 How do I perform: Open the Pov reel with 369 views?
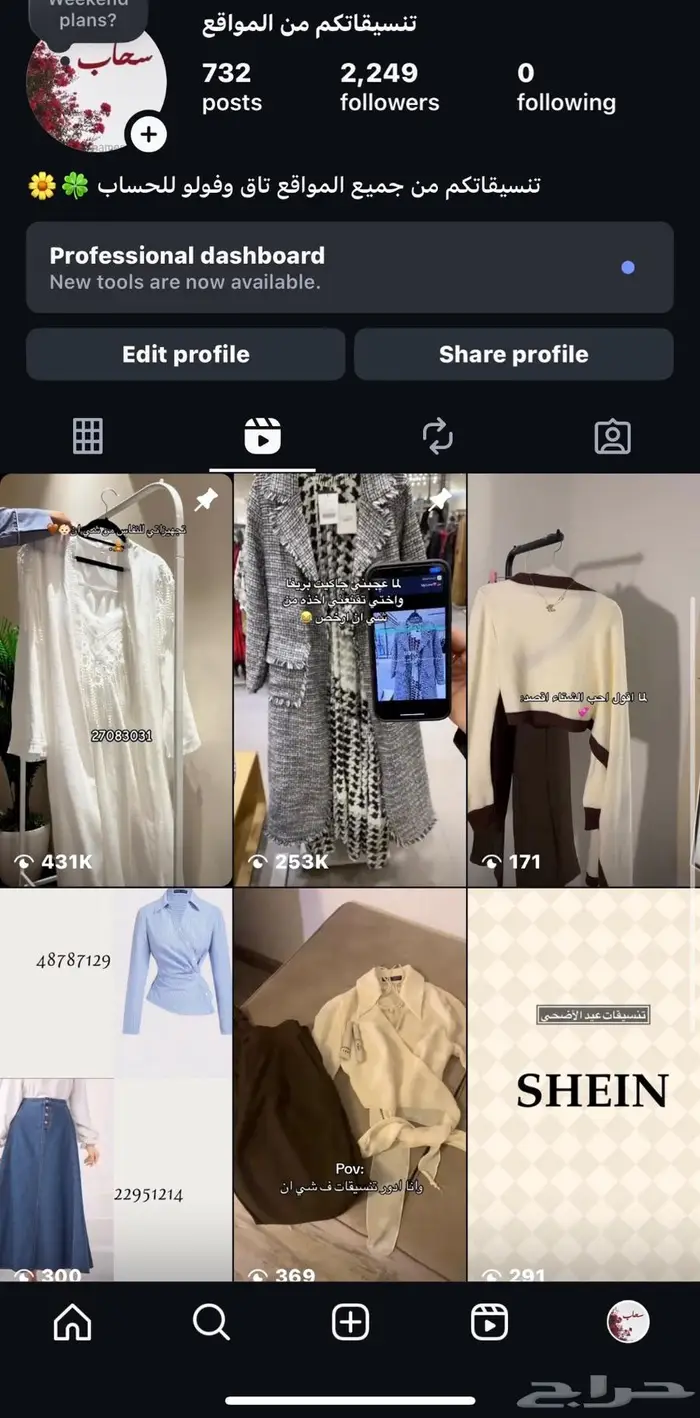click(x=349, y=1085)
